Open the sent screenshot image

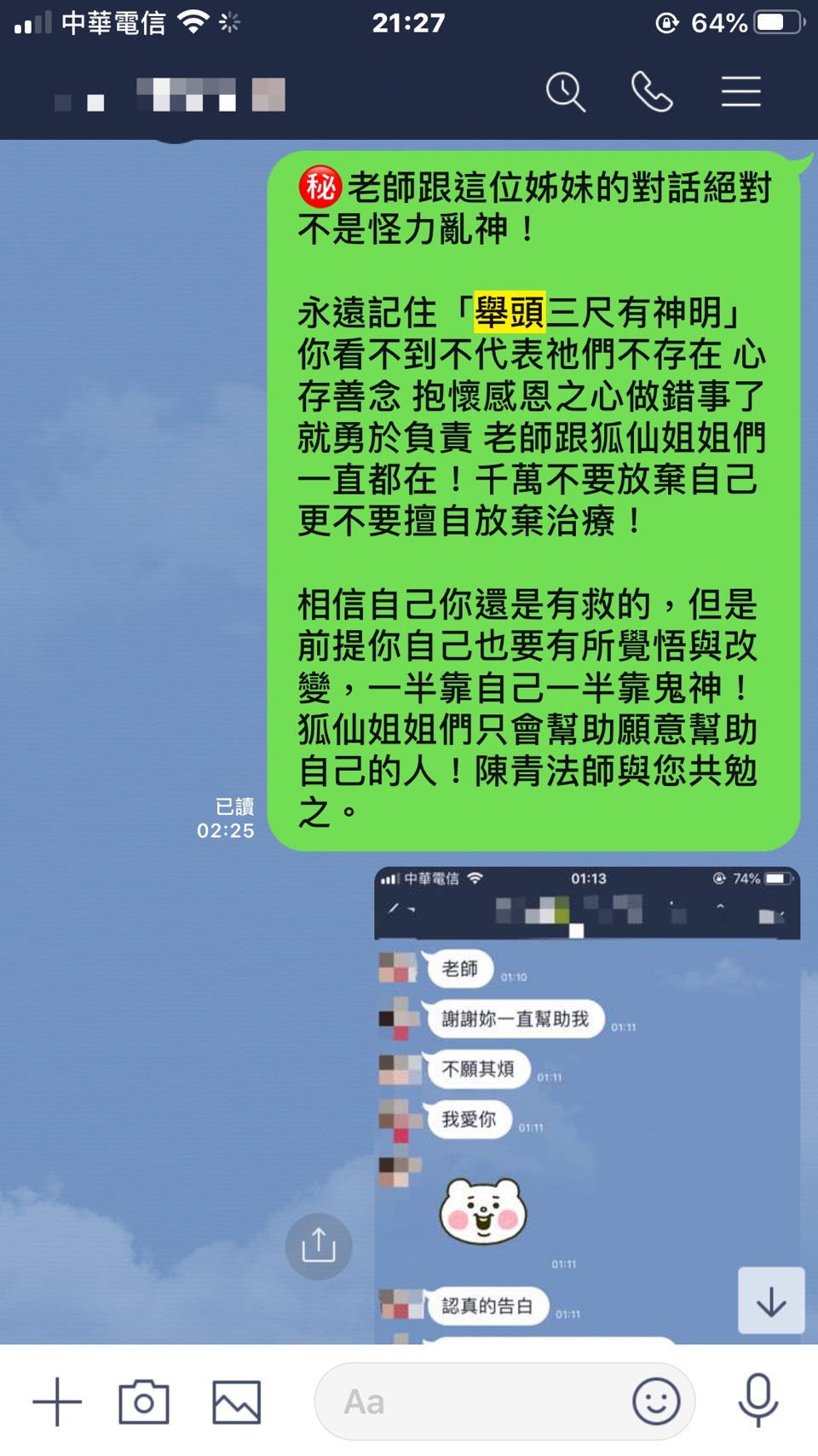coord(586,1108)
